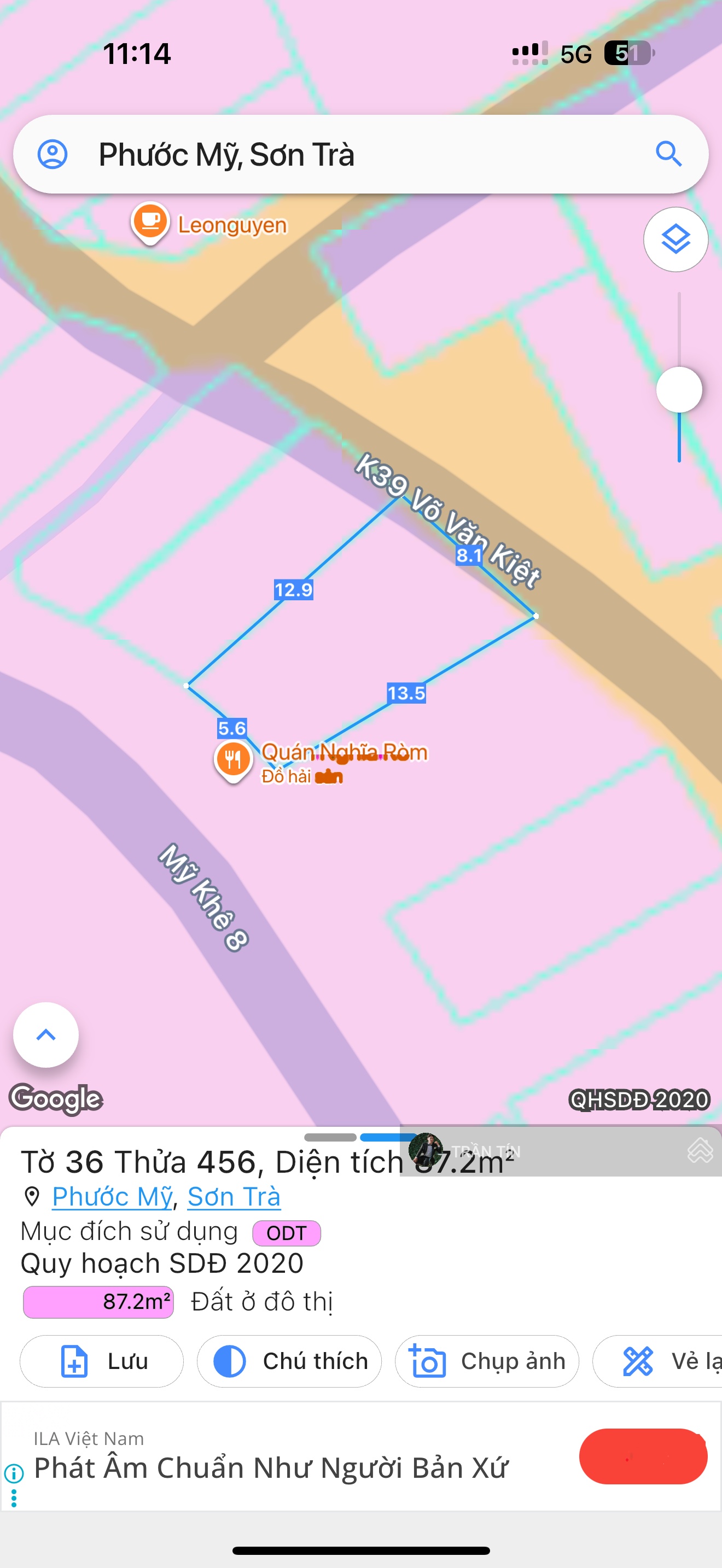The width and height of the screenshot is (722, 1568).
Task: Tap the ODT land use chip
Action: (x=286, y=1233)
